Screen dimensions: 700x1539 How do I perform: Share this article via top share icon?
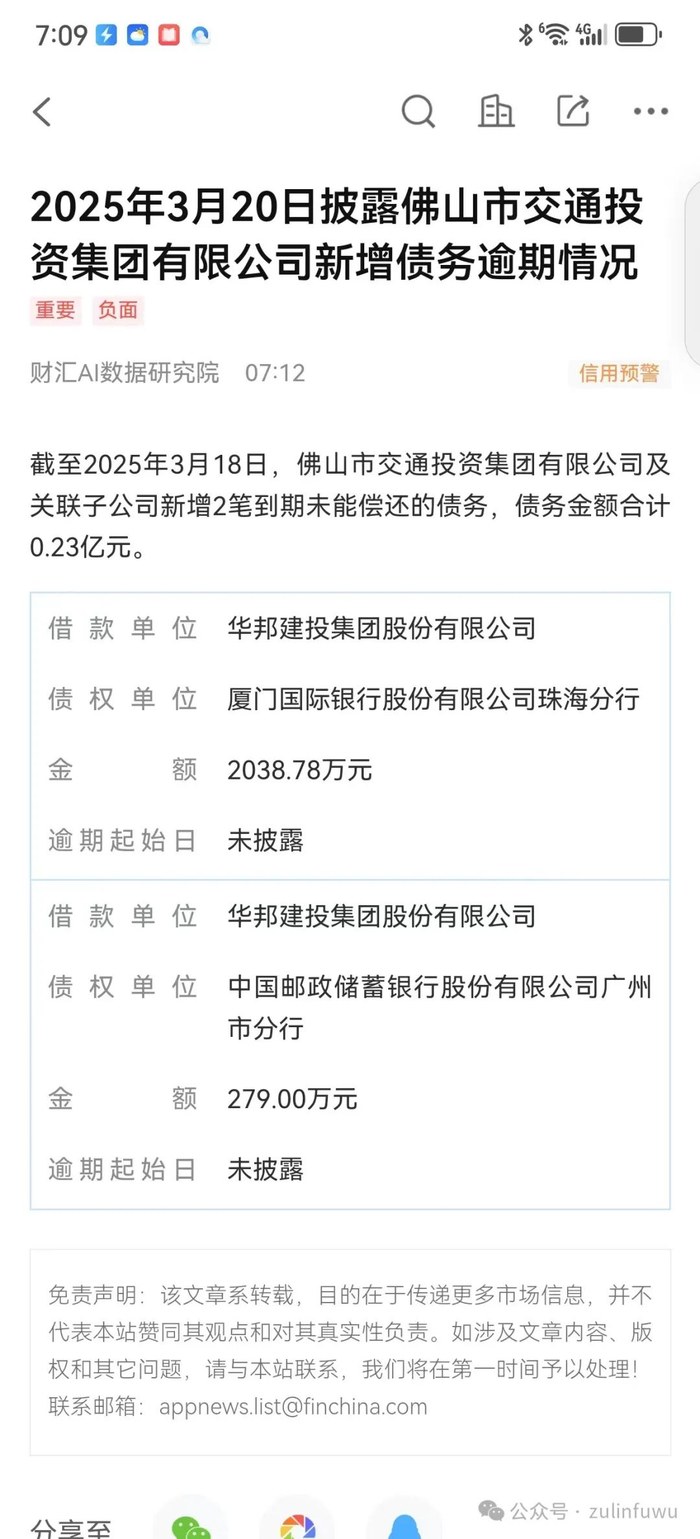[x=573, y=111]
